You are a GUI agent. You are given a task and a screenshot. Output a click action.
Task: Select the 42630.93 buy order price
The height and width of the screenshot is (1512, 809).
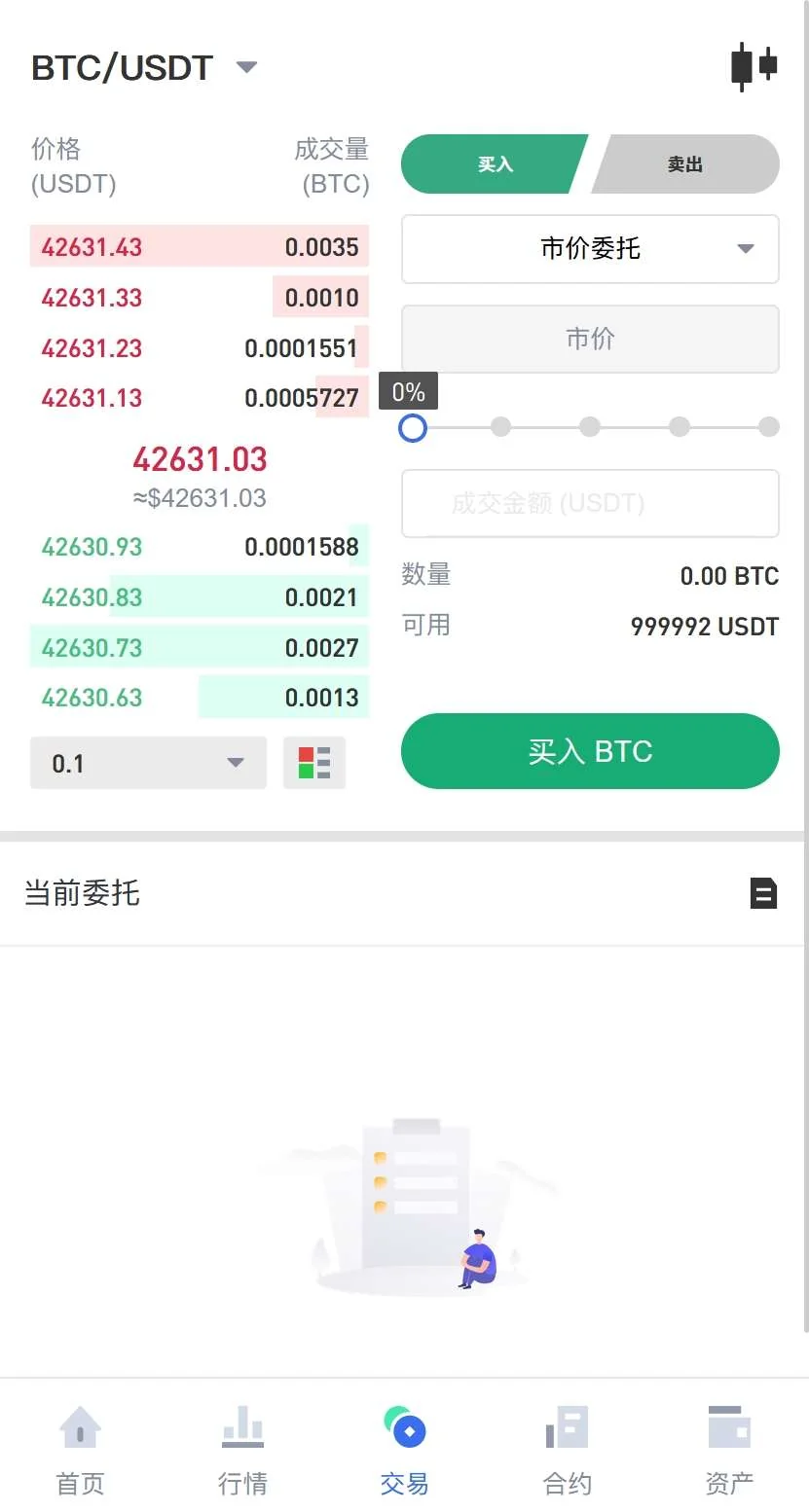coord(92,547)
